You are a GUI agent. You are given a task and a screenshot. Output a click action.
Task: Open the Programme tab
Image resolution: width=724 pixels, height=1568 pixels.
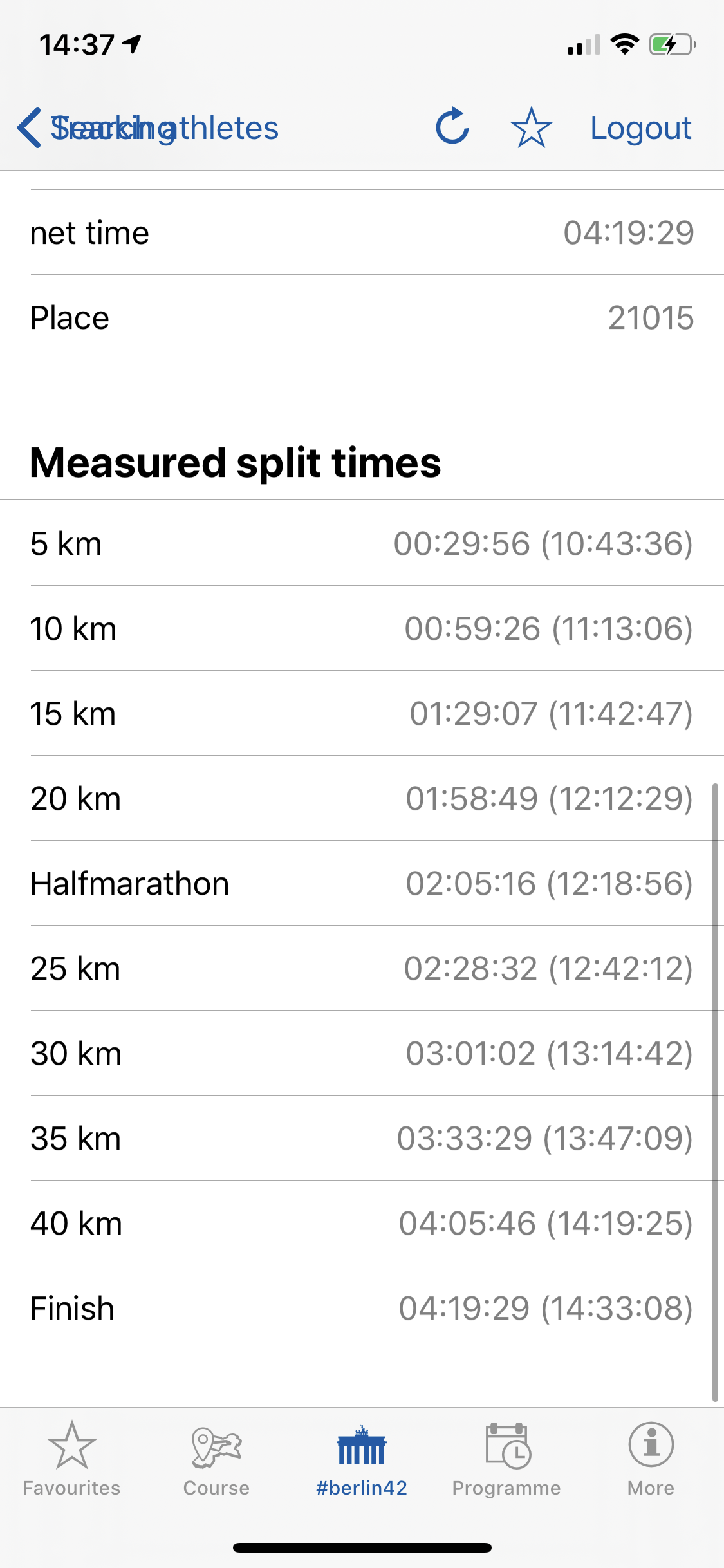coord(506,1459)
